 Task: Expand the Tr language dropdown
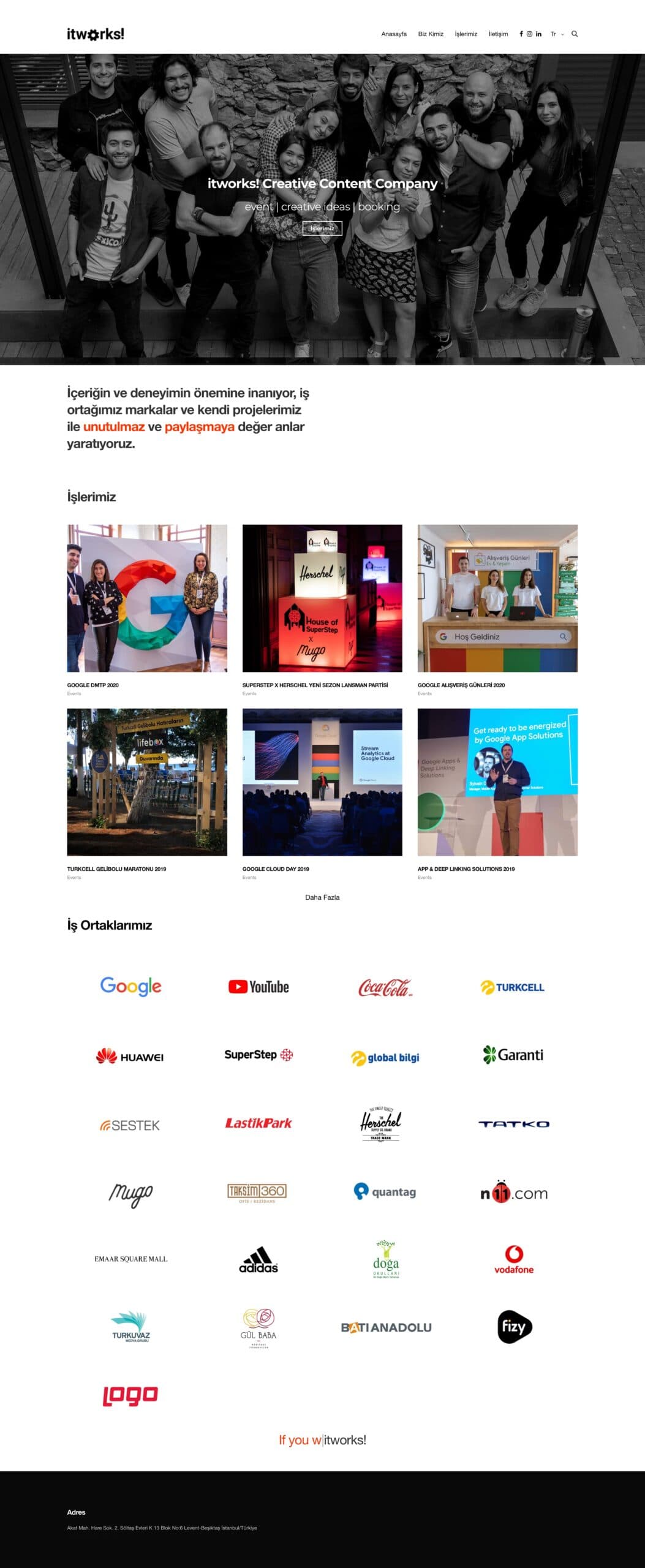556,34
